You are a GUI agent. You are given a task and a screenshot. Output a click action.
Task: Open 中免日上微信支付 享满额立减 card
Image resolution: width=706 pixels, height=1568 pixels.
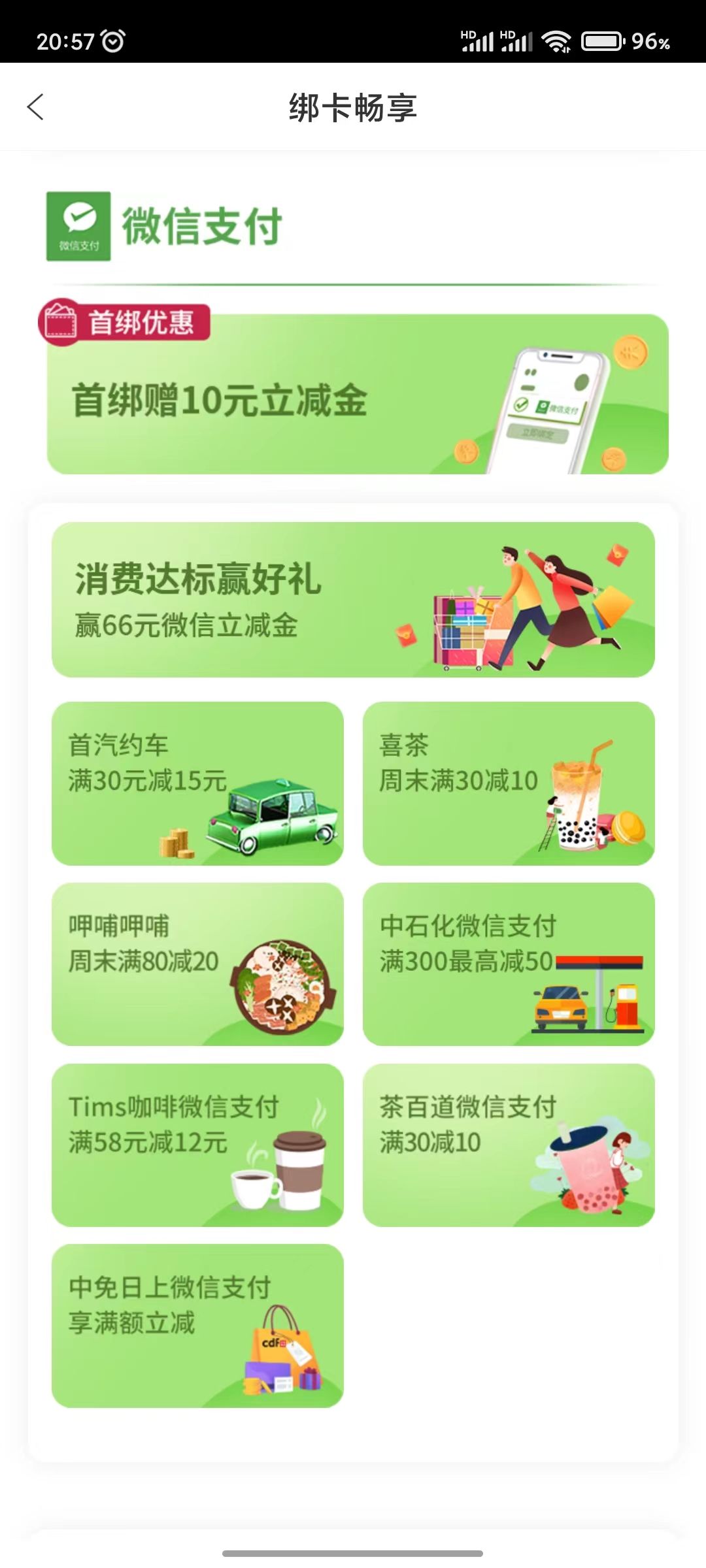[x=197, y=1326]
